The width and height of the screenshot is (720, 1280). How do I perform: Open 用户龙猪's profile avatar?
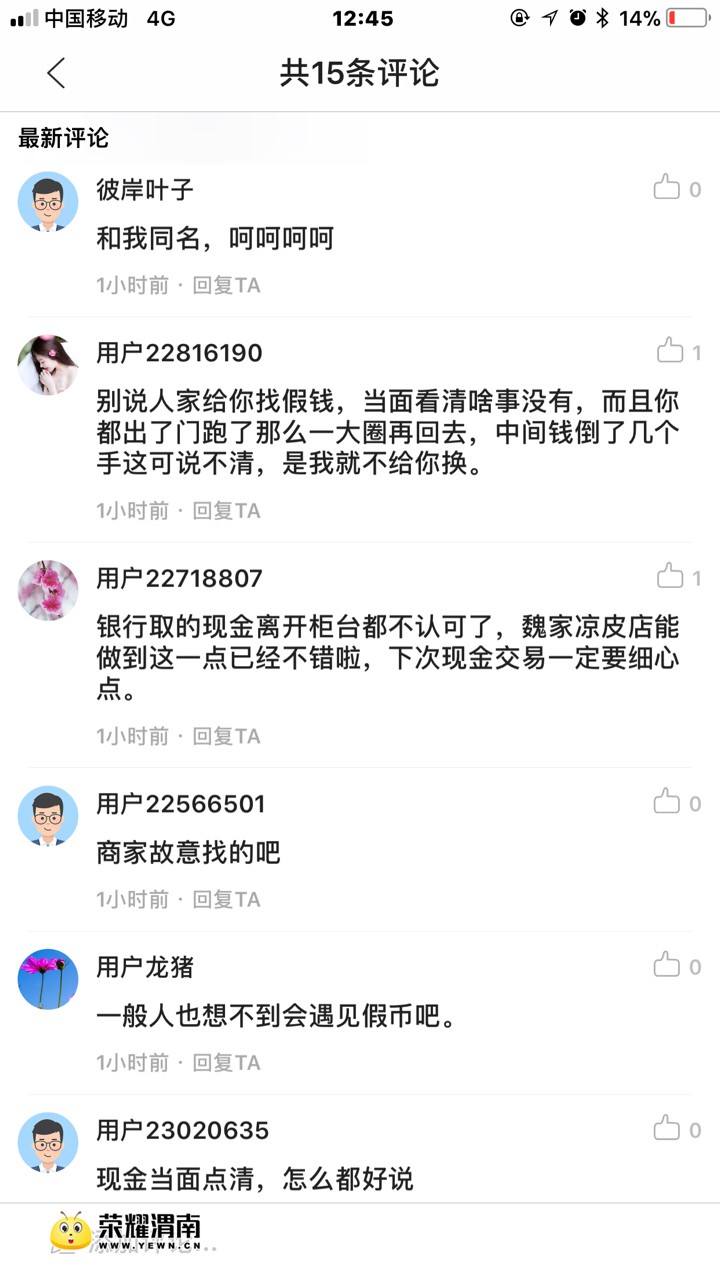(48, 979)
